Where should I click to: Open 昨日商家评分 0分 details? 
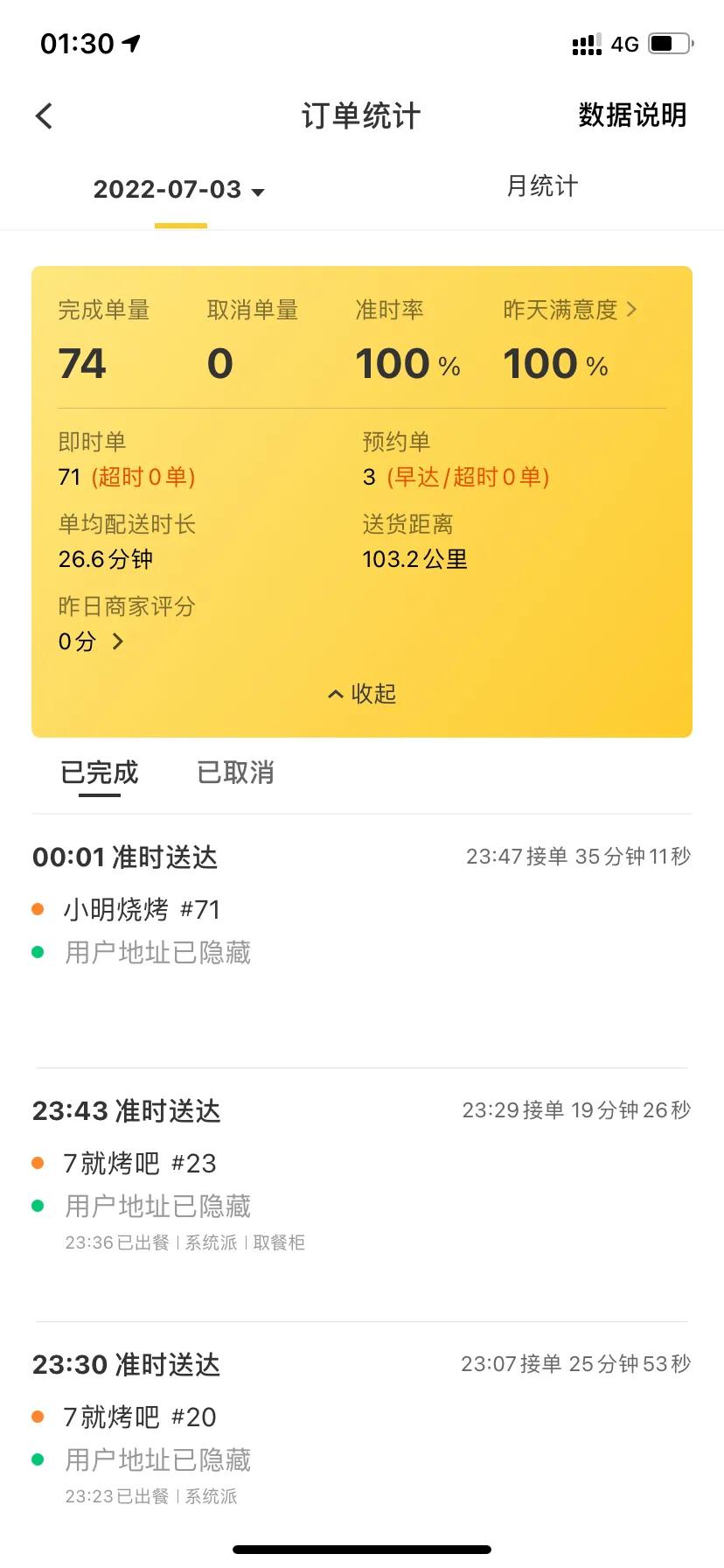pos(91,641)
